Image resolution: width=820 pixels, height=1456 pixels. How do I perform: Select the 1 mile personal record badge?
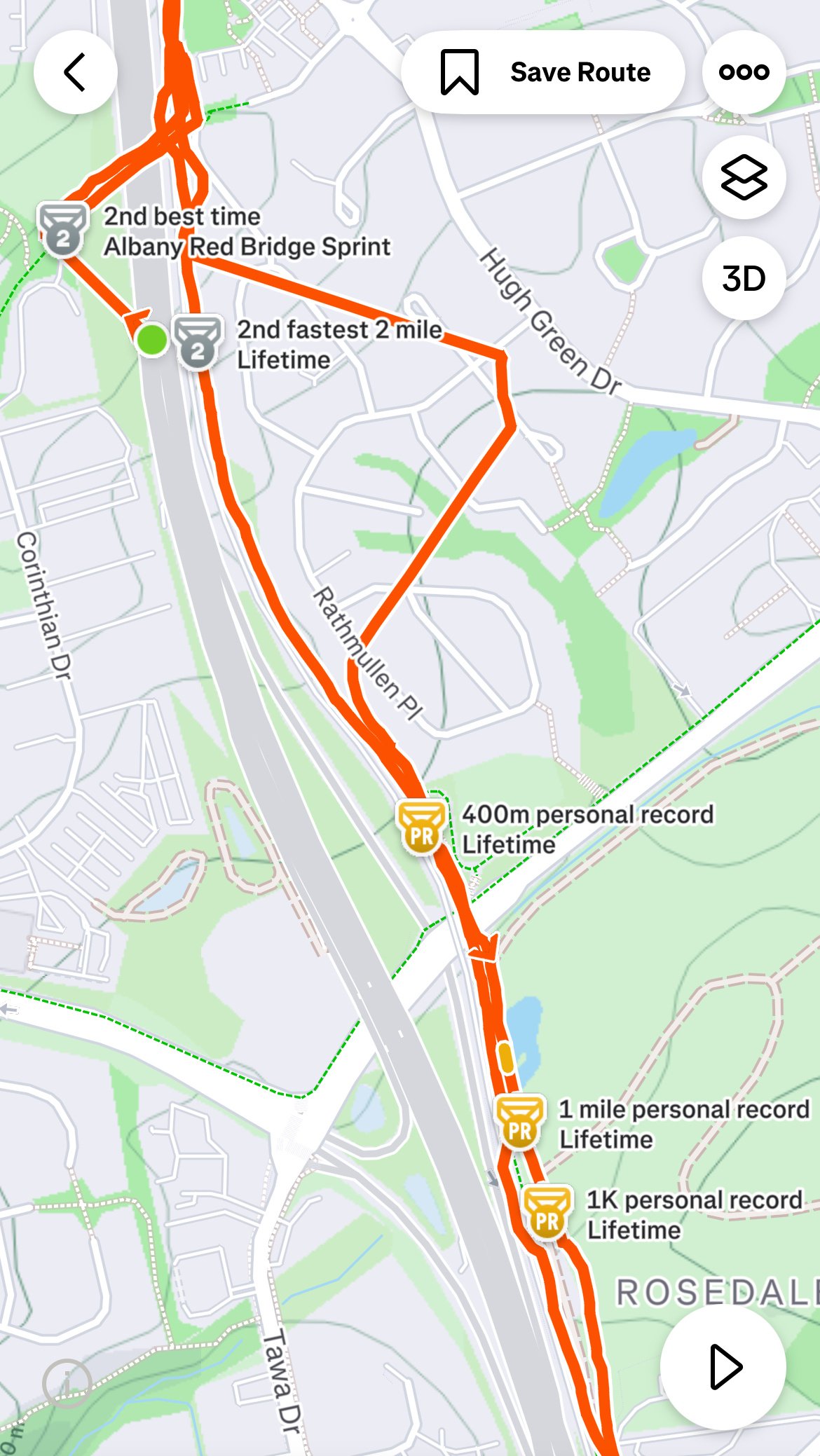pos(519,1122)
